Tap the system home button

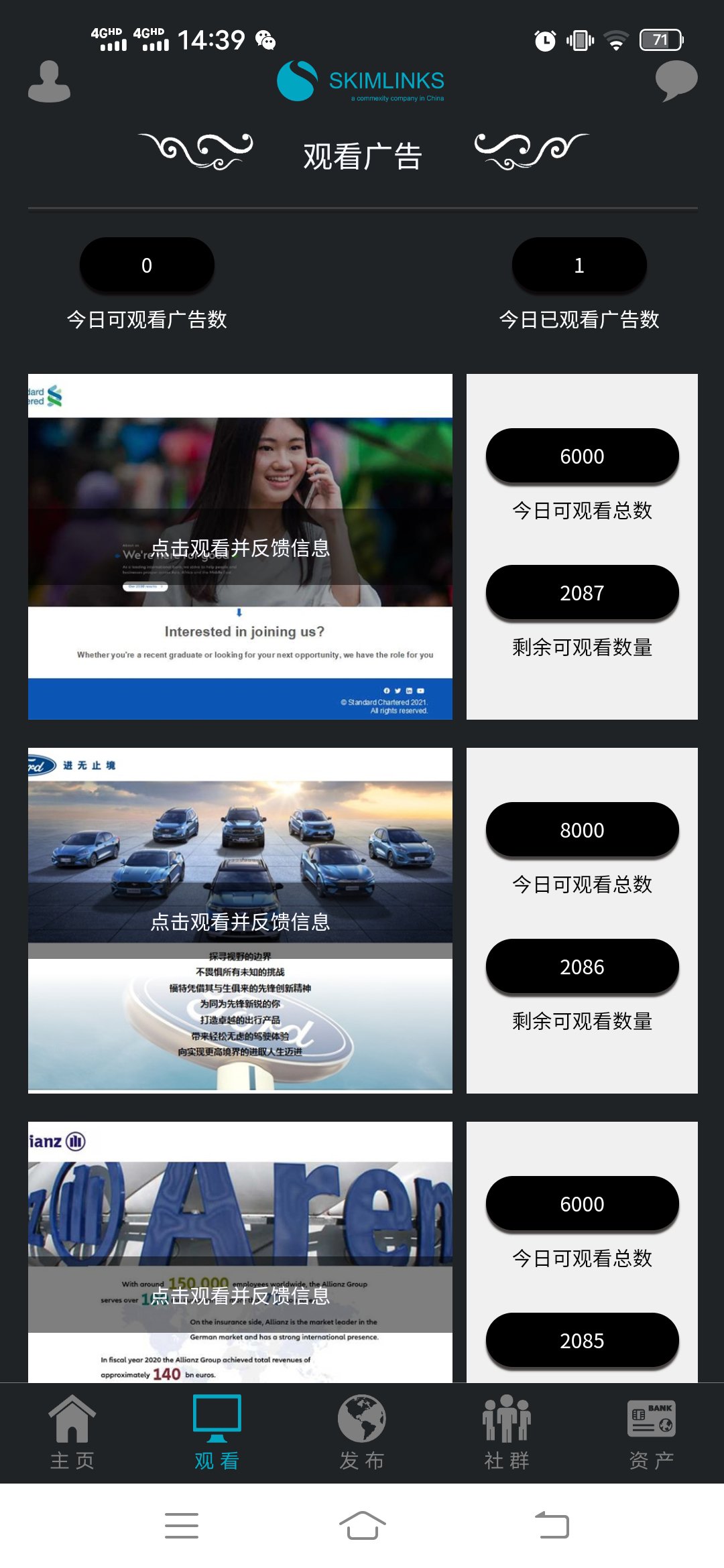362,1525
